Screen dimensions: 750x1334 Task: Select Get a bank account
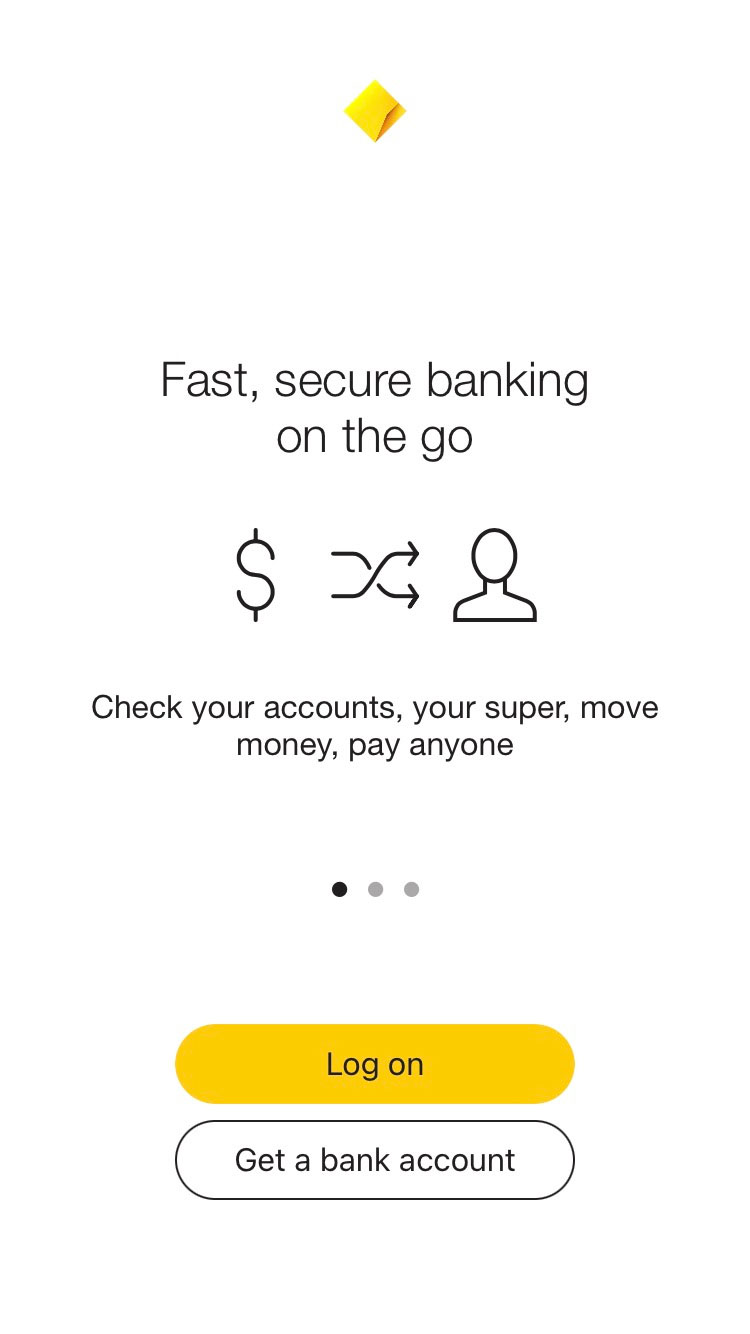coord(375,1160)
